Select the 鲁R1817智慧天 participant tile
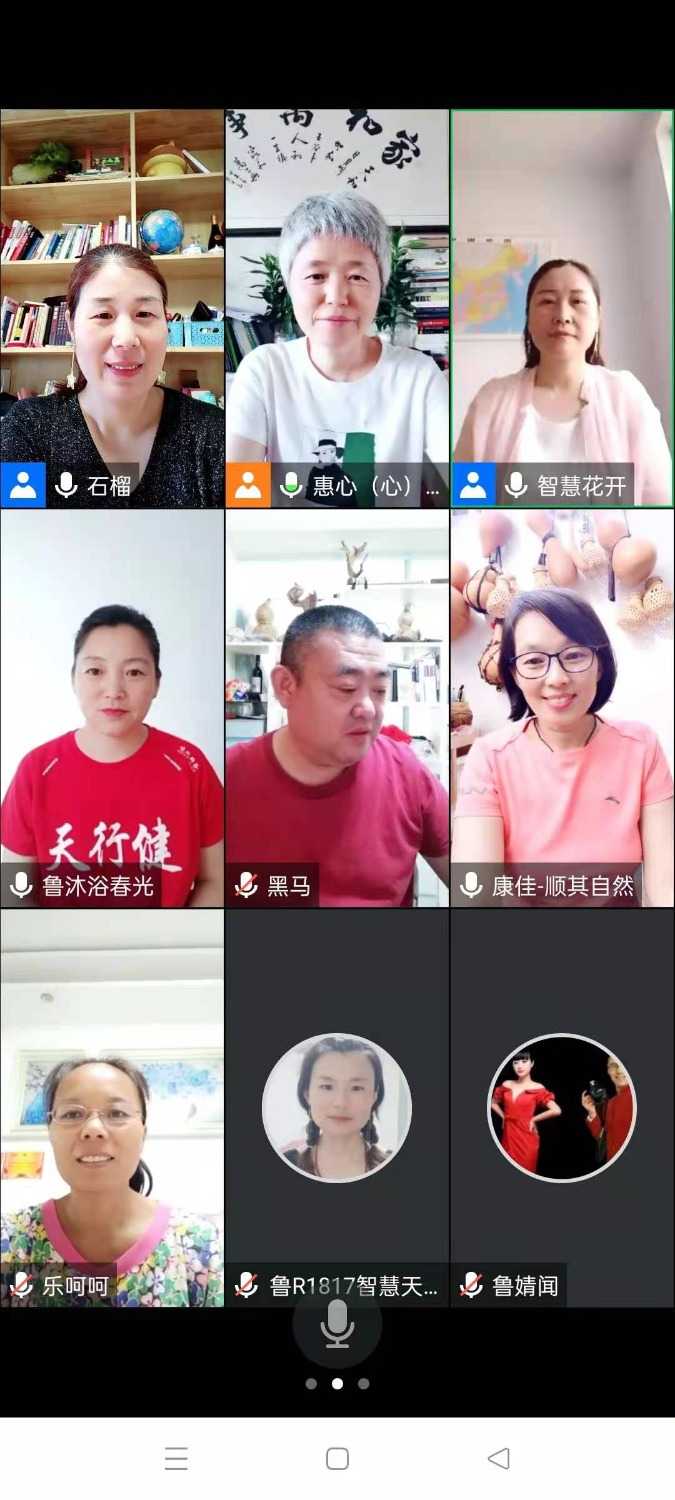 click(337, 1108)
